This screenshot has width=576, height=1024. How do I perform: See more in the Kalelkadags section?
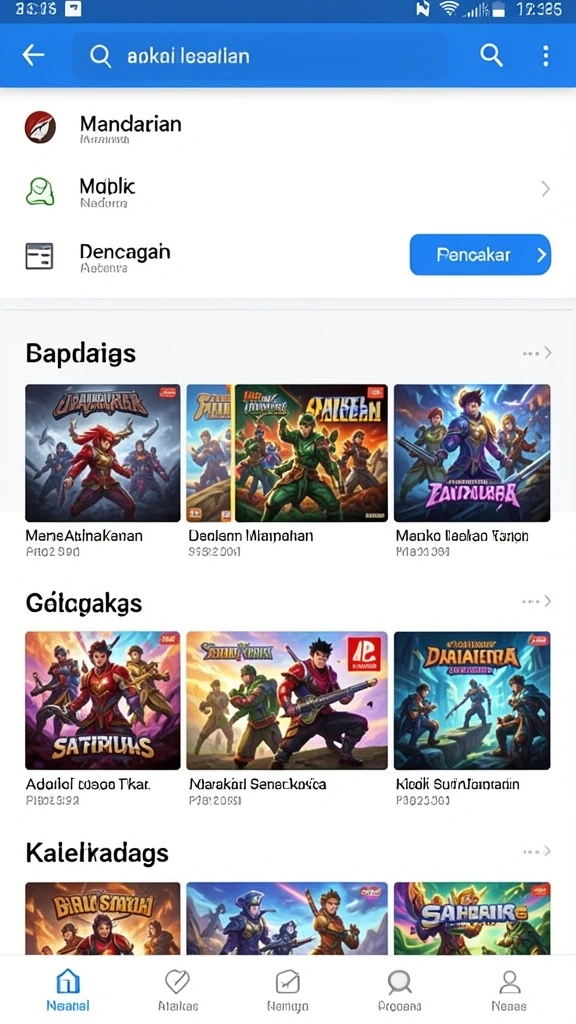tap(537, 852)
